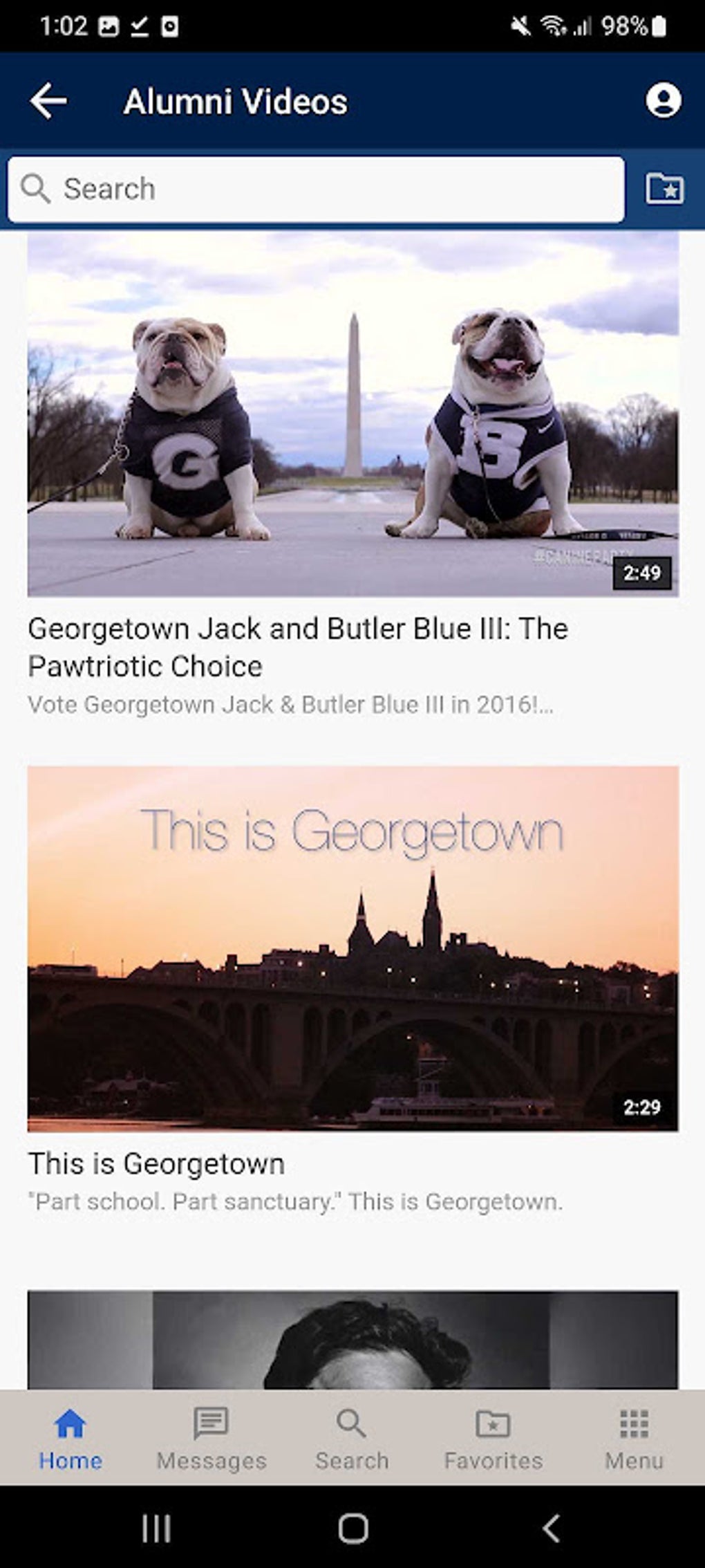Play the Georgetown Jack and Butler Blue video
This screenshot has width=705, height=1568.
[x=352, y=415]
